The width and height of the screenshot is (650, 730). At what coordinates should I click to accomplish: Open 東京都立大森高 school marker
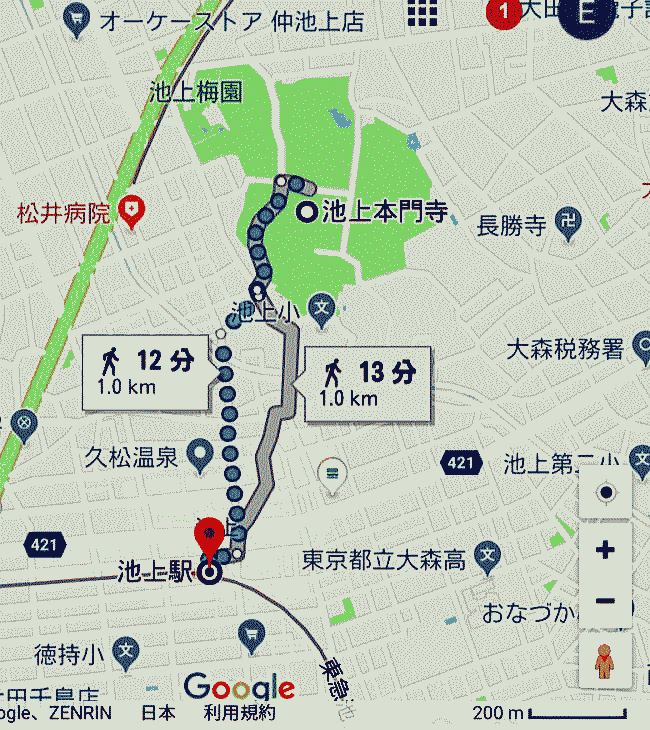[x=487, y=554]
